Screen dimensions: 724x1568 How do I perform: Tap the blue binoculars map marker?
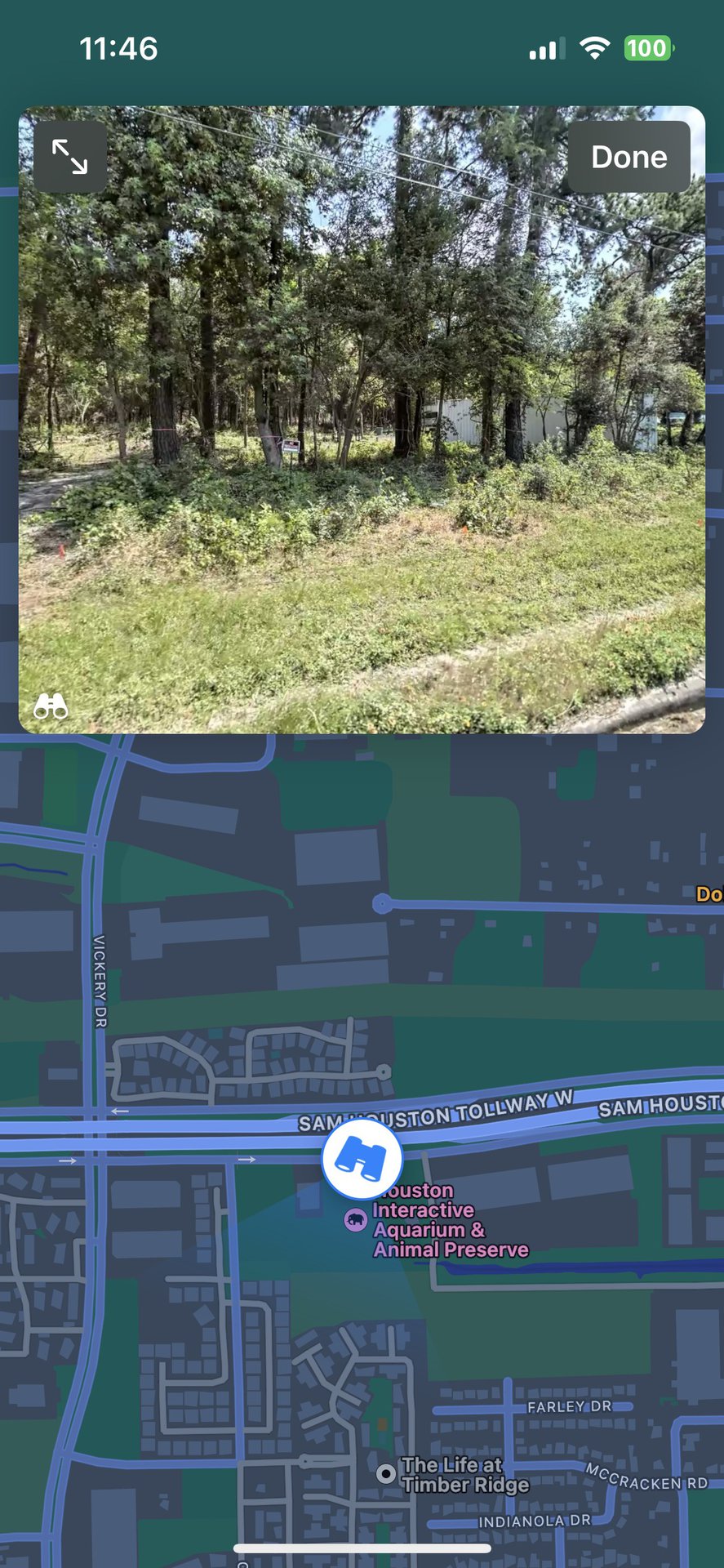pyautogui.click(x=362, y=1157)
